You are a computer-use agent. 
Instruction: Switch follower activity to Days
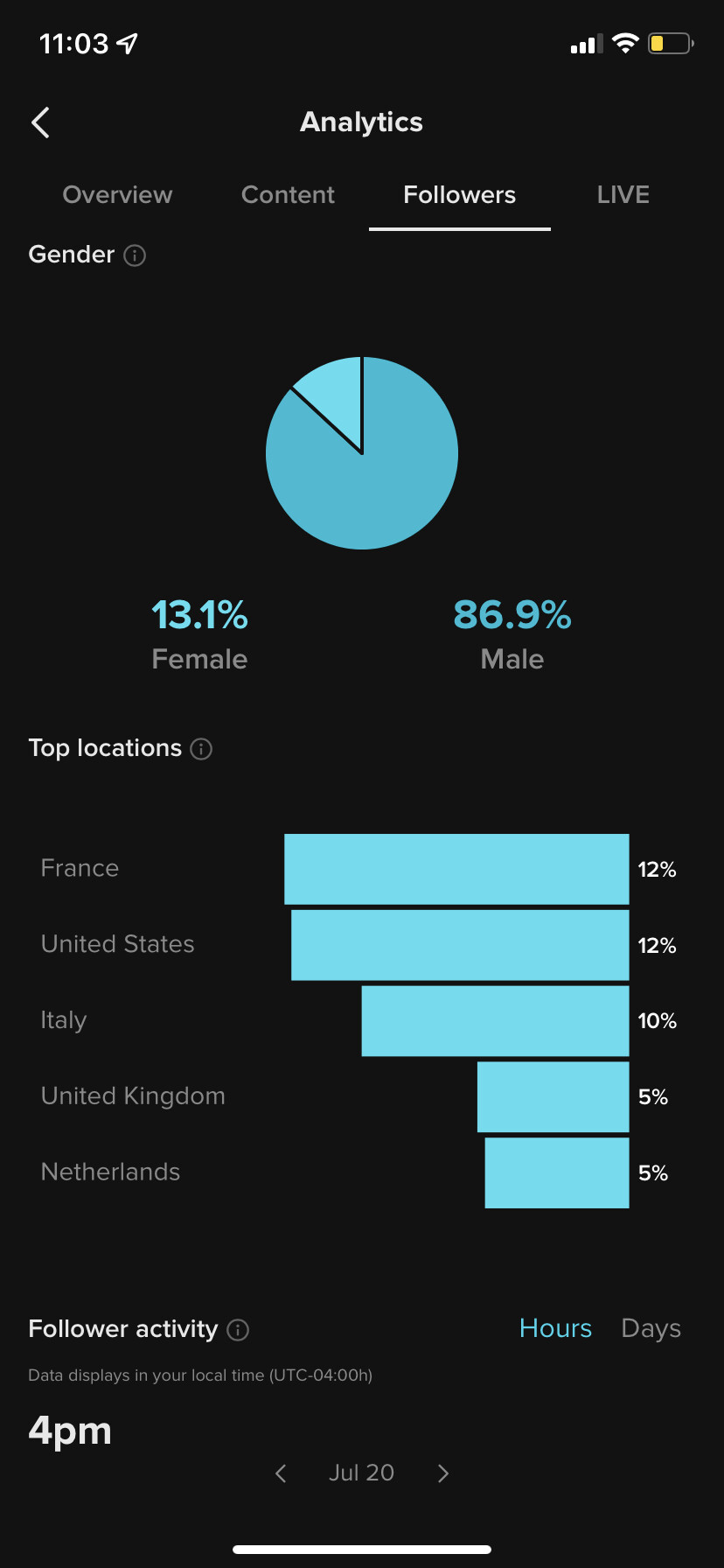[651, 1328]
